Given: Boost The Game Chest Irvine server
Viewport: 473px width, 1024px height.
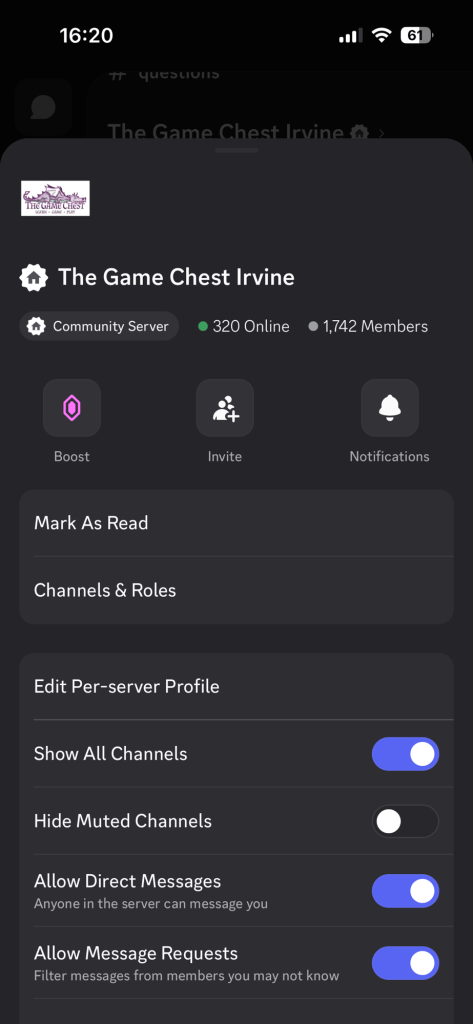Looking at the screenshot, I should [x=72, y=408].
